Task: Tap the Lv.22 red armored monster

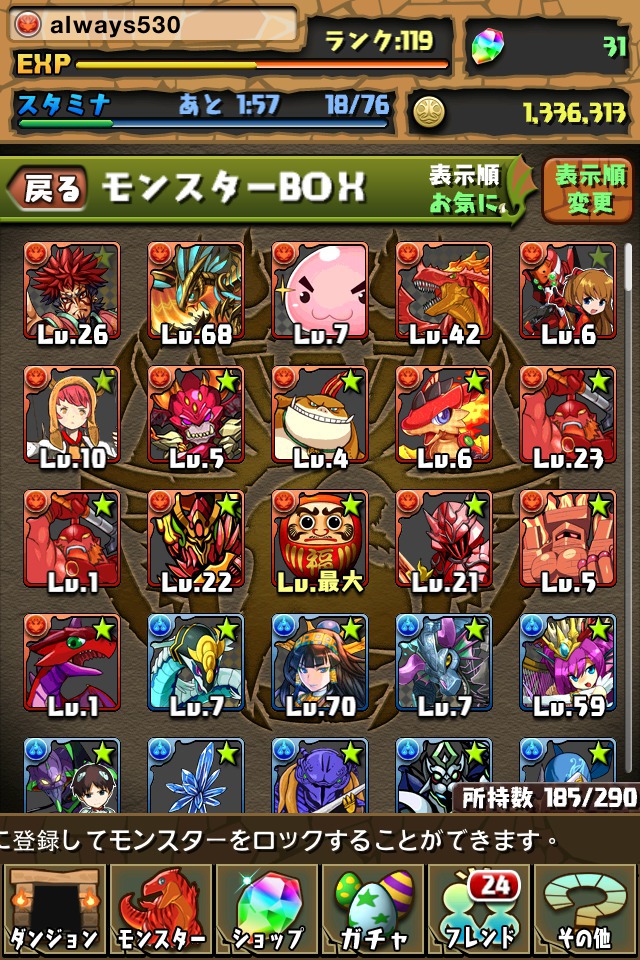Action: (x=196, y=540)
